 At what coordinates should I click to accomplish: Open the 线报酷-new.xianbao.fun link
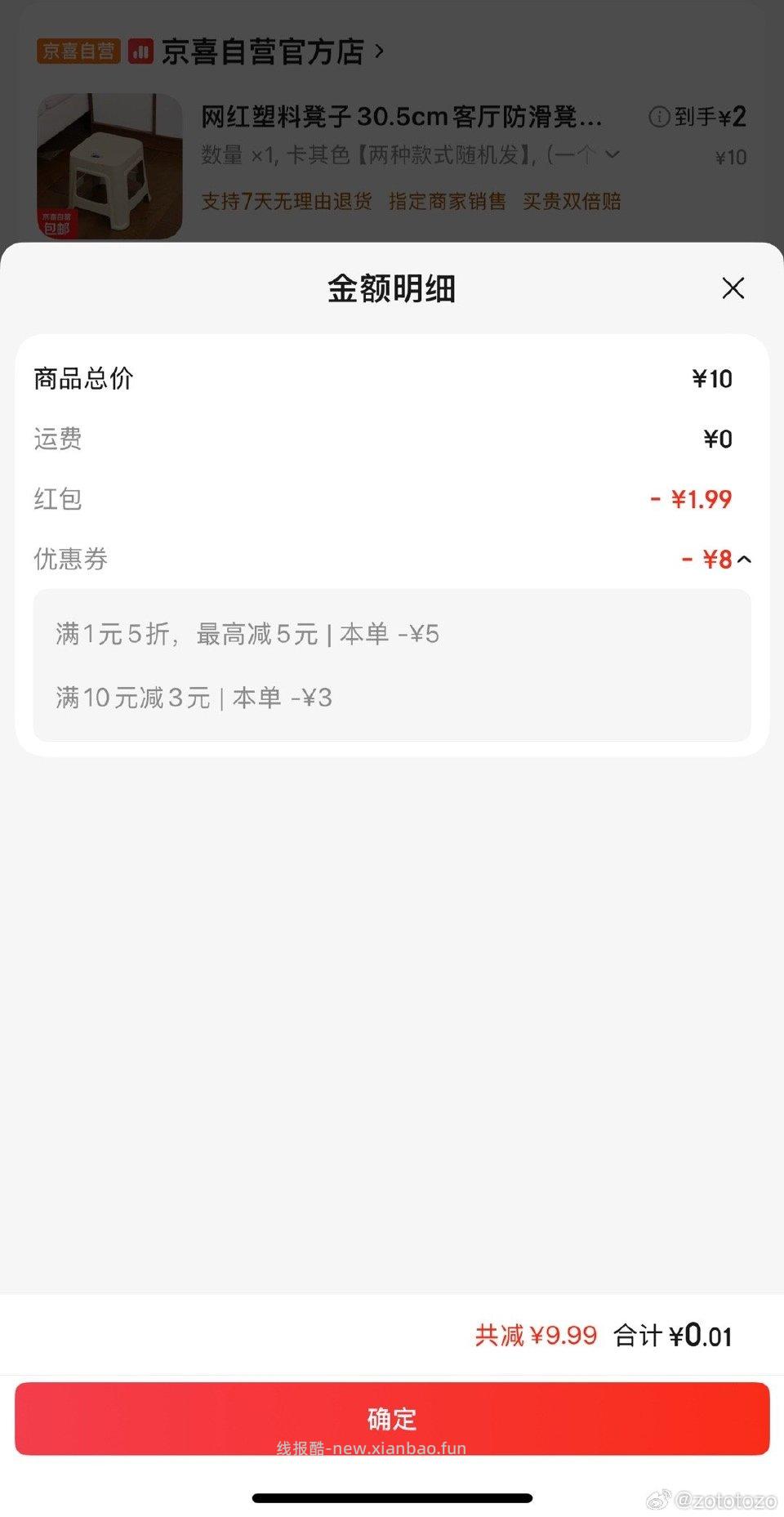(373, 1448)
